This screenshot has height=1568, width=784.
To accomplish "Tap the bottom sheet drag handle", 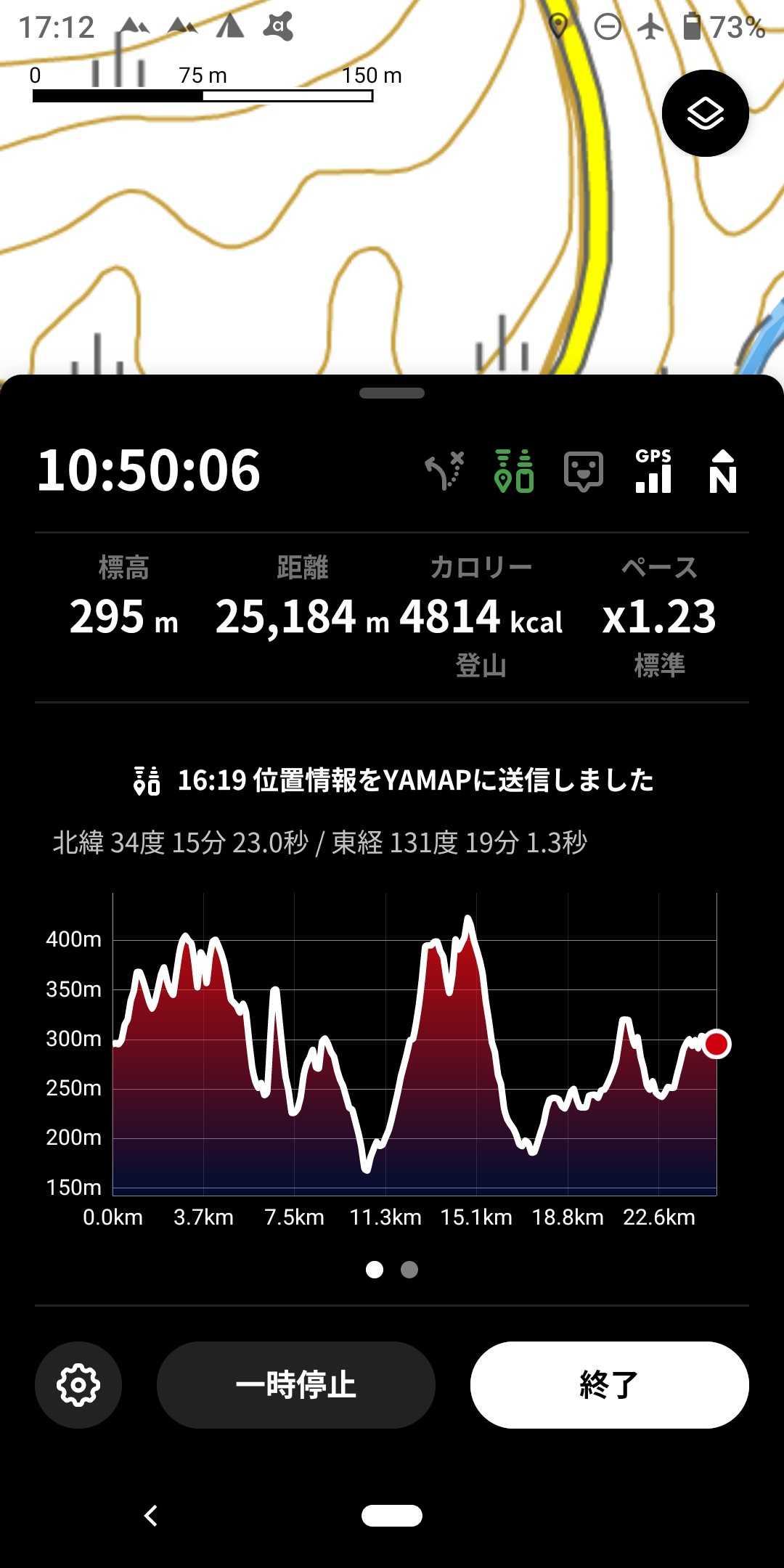I will [x=392, y=393].
